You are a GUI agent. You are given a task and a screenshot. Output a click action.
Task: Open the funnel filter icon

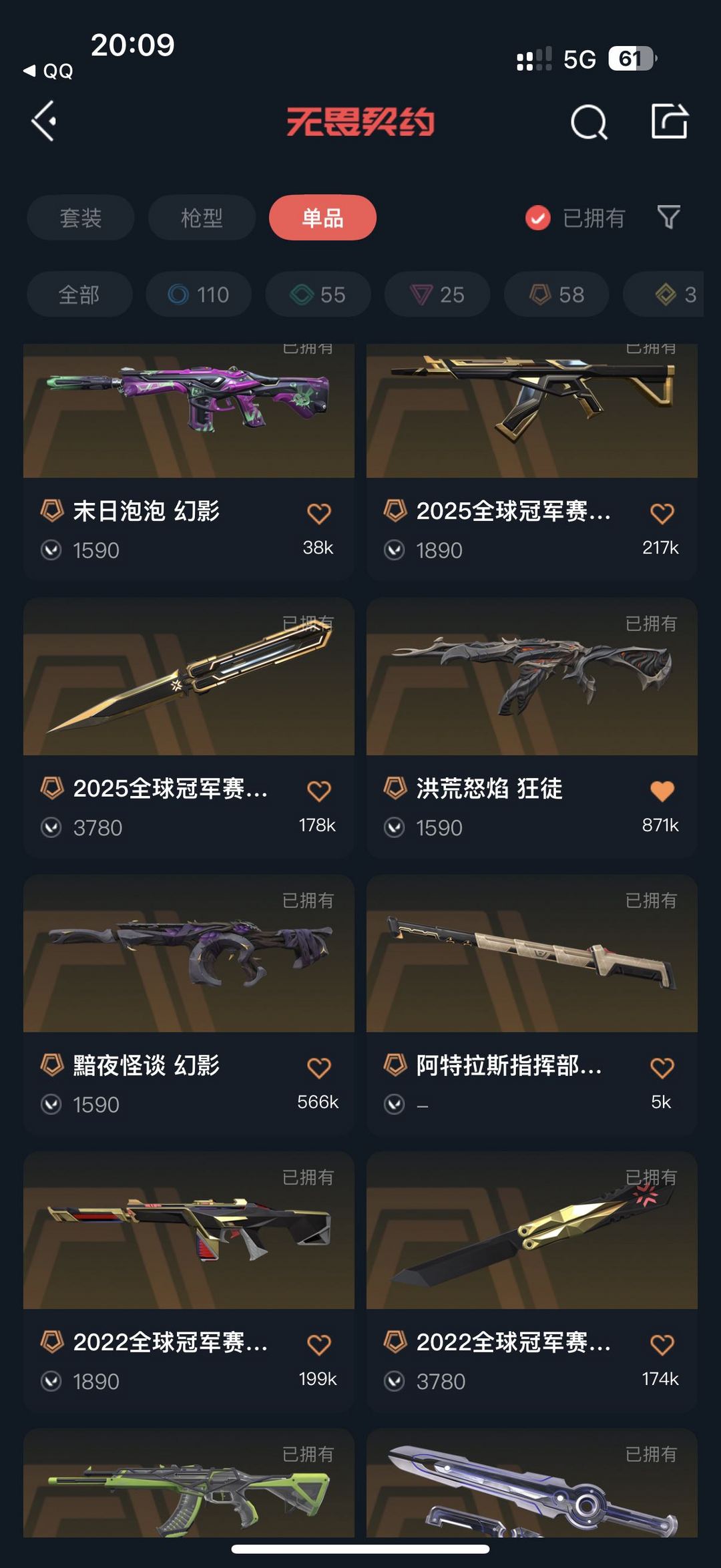[x=669, y=218]
